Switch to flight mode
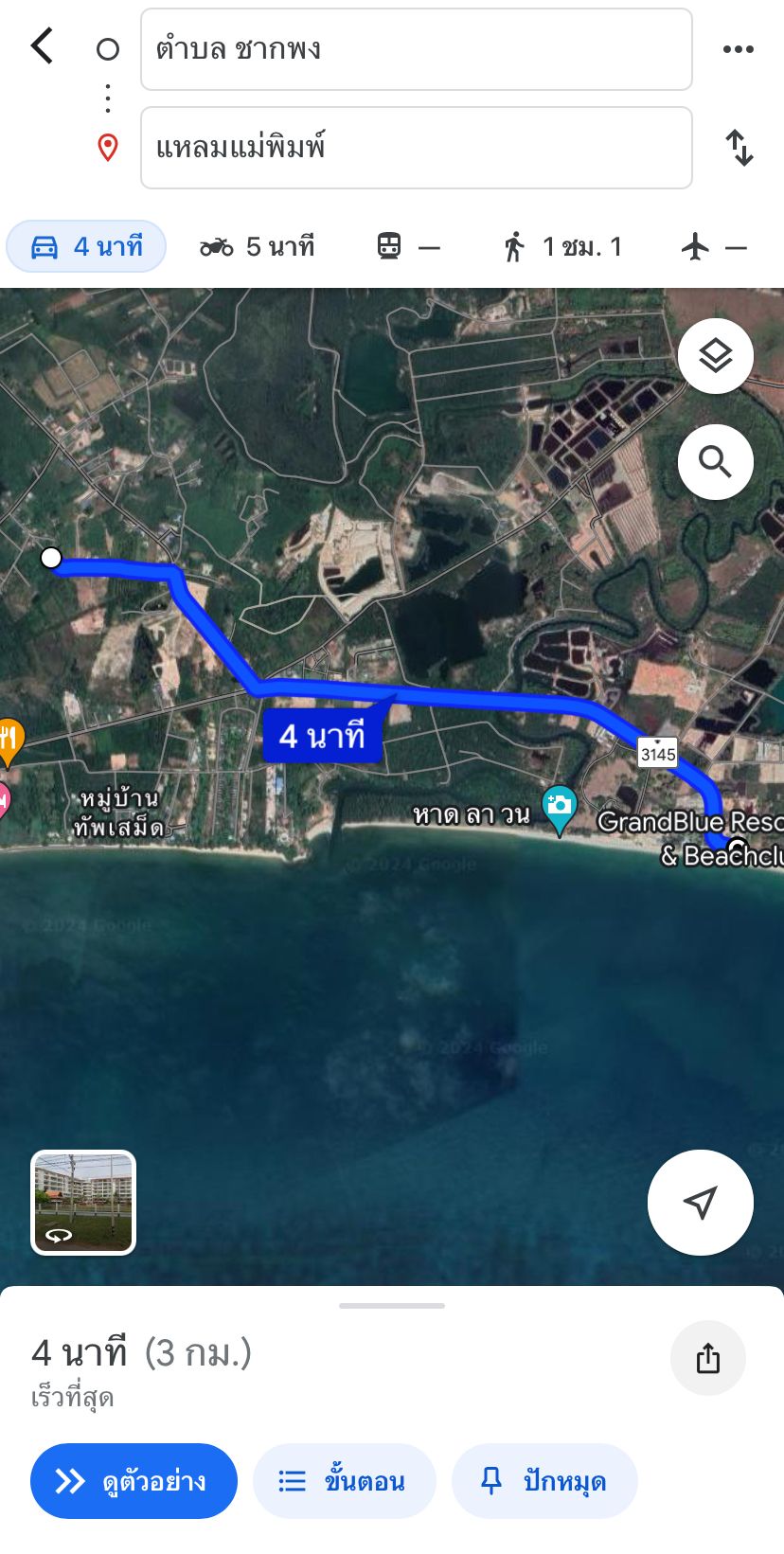Viewport: 784px width, 1554px height. click(714, 247)
